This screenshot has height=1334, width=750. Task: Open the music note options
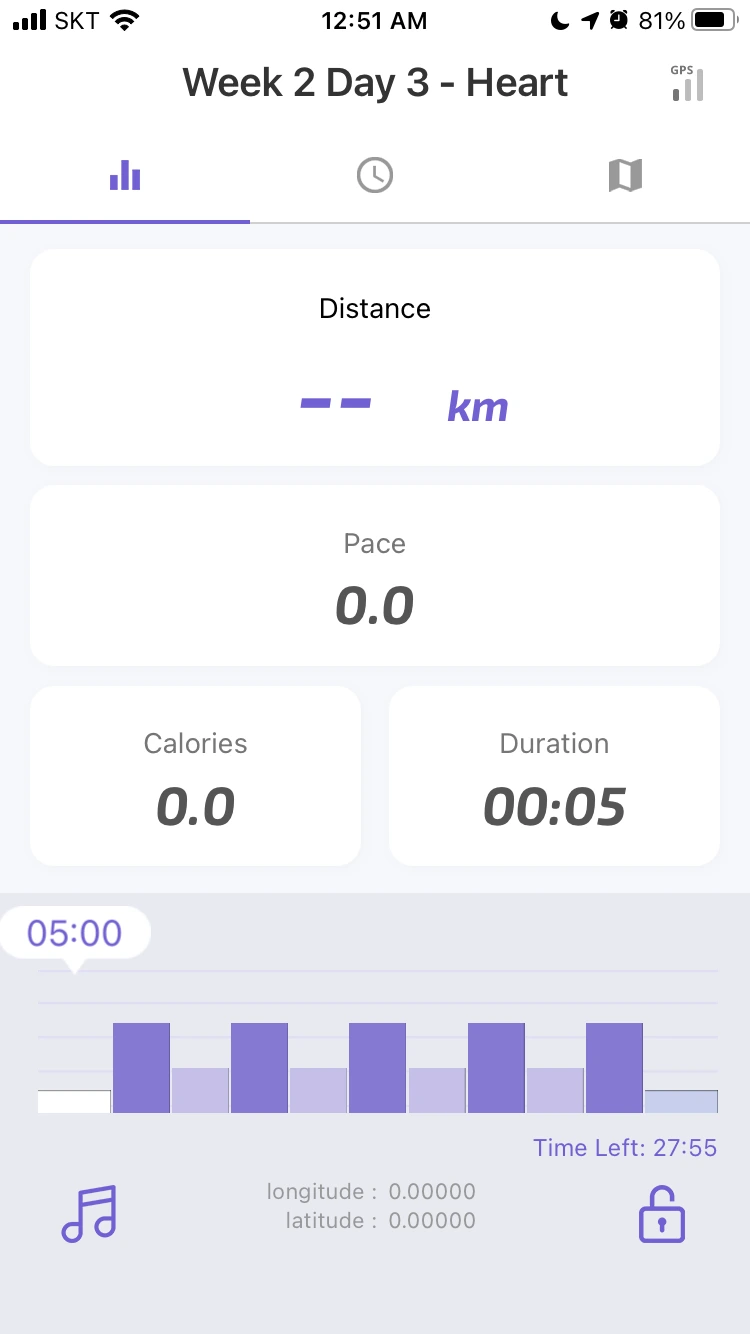coord(89,1213)
